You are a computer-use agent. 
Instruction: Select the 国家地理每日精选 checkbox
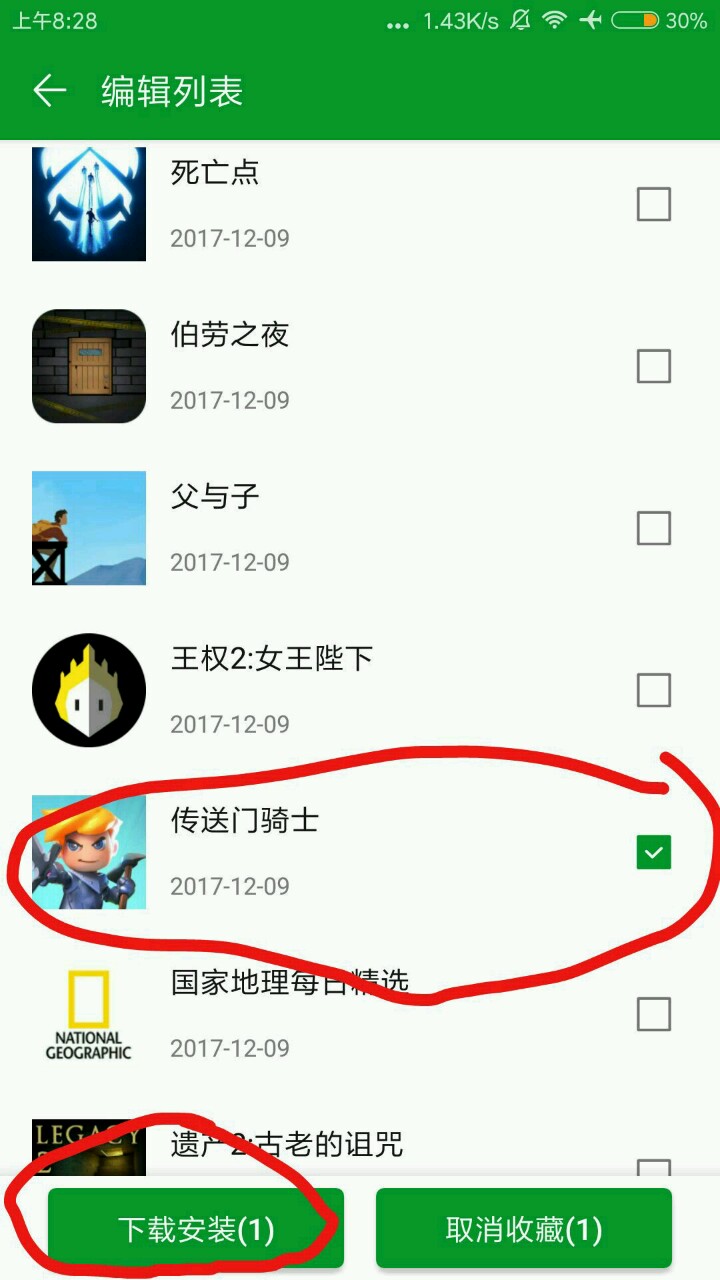point(653,1014)
